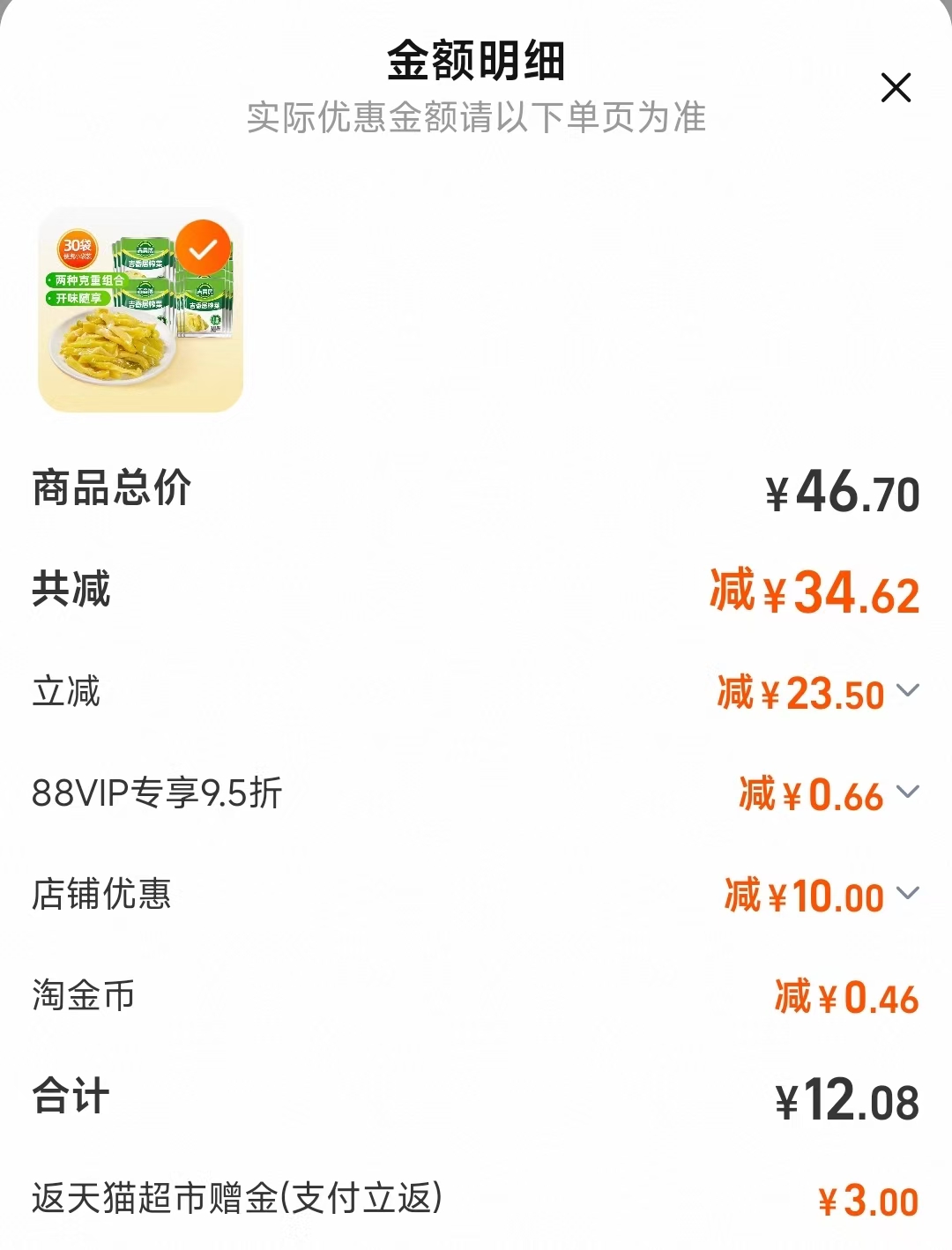The width and height of the screenshot is (952, 1250).
Task: Close the 金额明细 popup
Action: (x=896, y=88)
